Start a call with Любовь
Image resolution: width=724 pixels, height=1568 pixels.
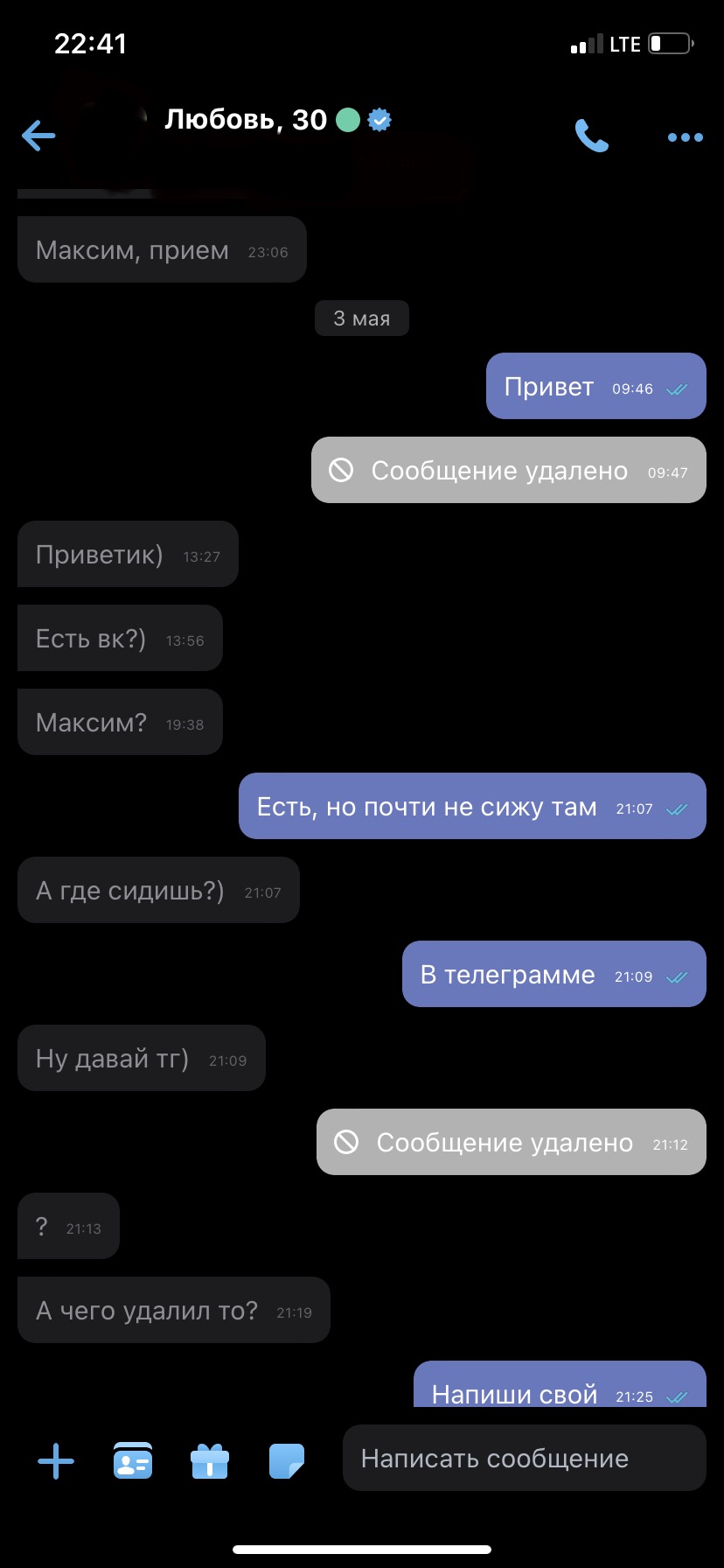click(x=591, y=136)
